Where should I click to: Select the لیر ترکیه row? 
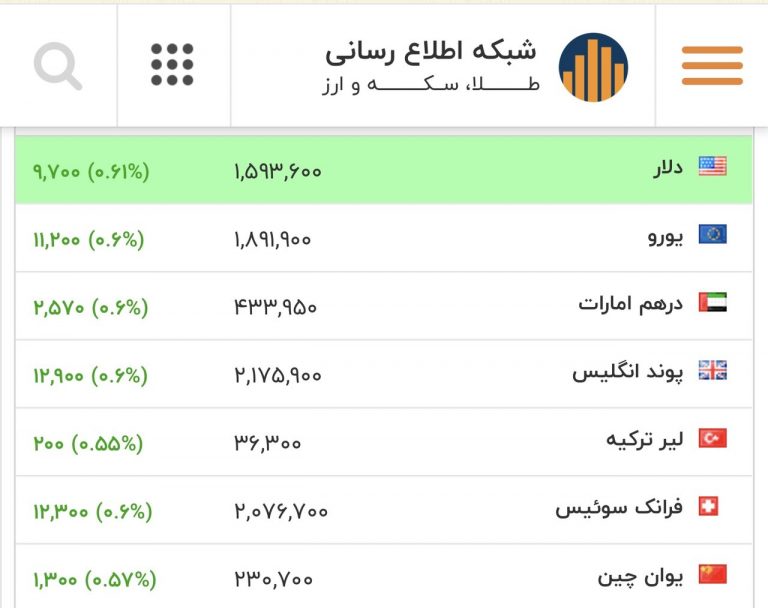pyautogui.click(x=383, y=442)
